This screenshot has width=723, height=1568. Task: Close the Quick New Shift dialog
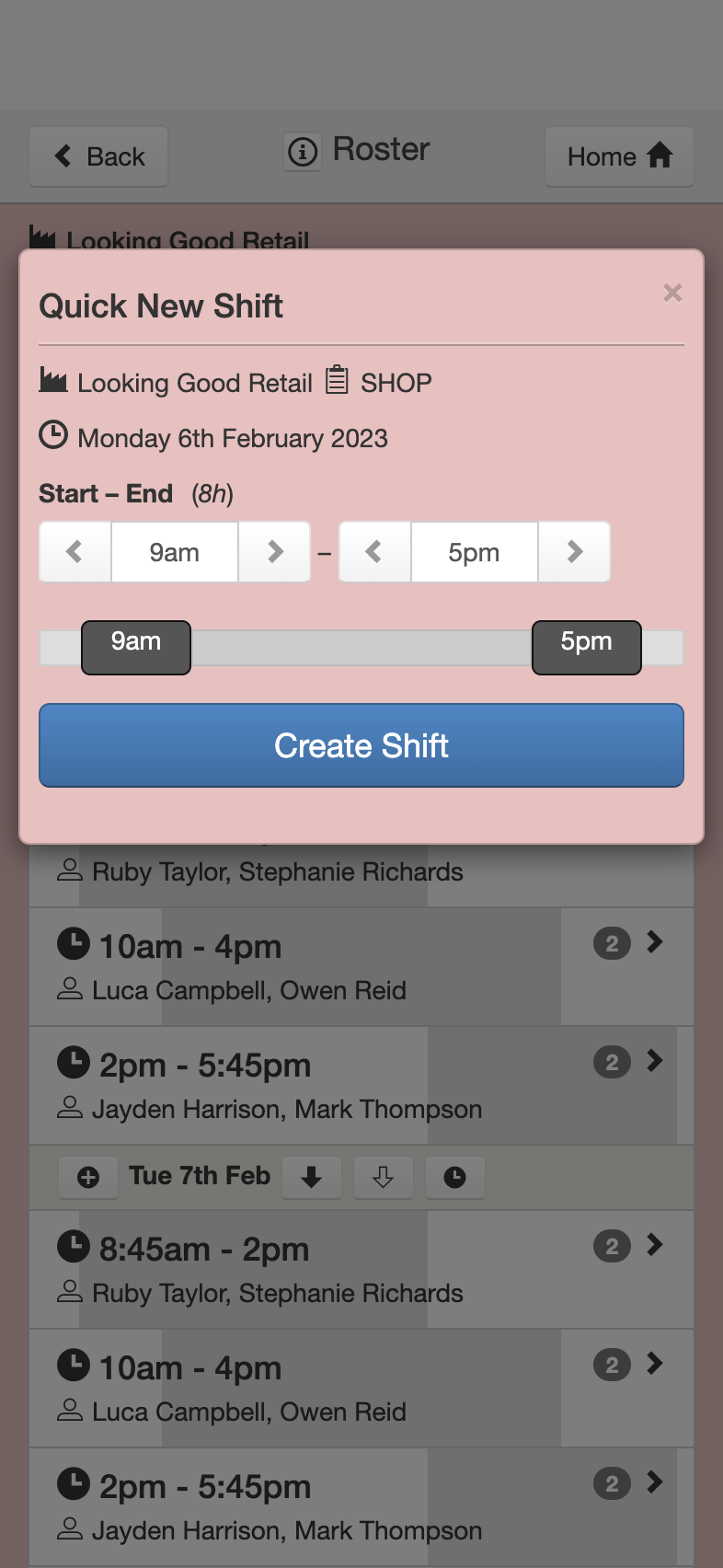[672, 293]
